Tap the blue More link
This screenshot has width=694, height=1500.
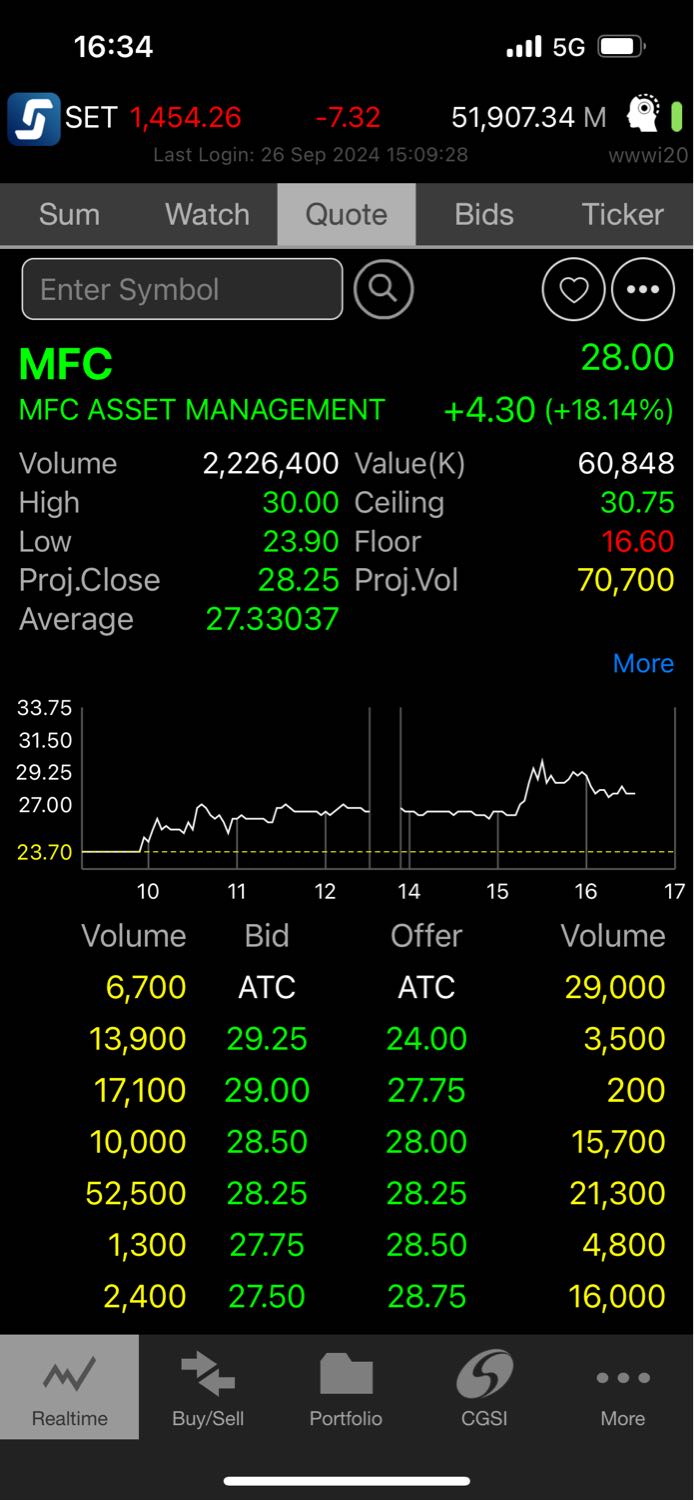click(643, 663)
